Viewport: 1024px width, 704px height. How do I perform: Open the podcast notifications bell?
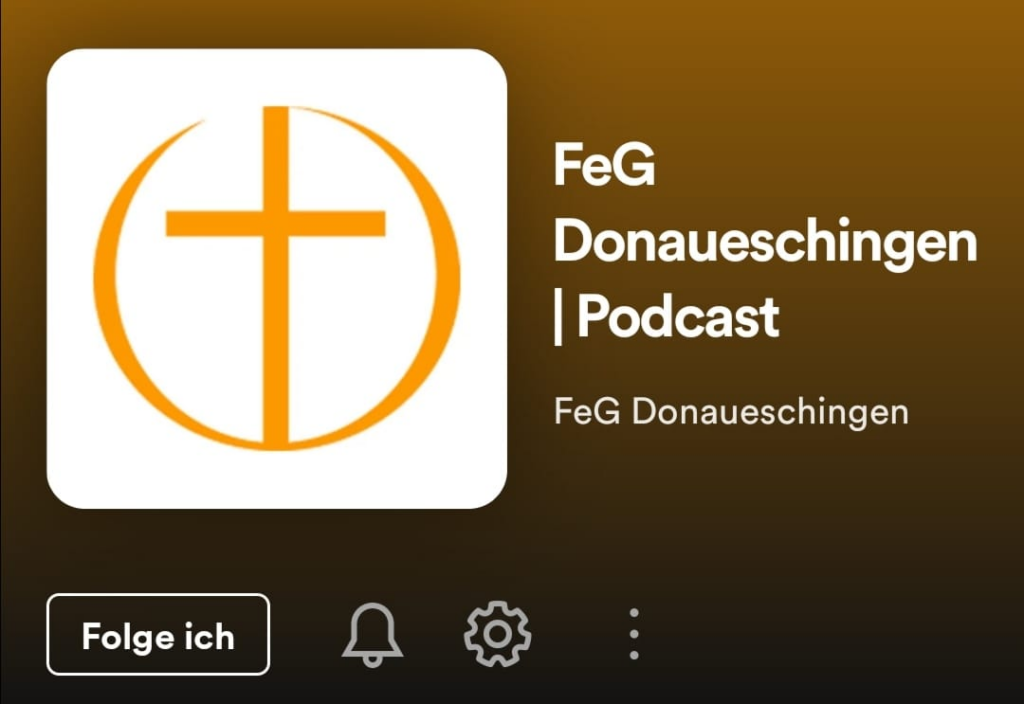pos(372,635)
